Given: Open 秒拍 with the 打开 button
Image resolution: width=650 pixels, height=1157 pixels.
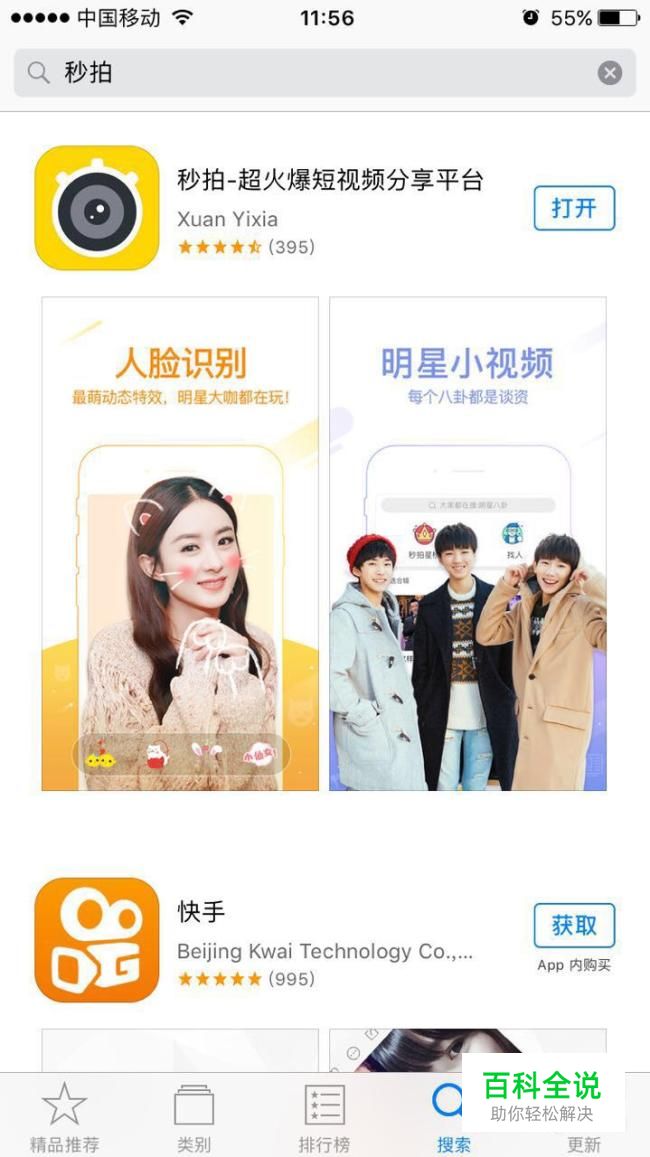Looking at the screenshot, I should [574, 208].
